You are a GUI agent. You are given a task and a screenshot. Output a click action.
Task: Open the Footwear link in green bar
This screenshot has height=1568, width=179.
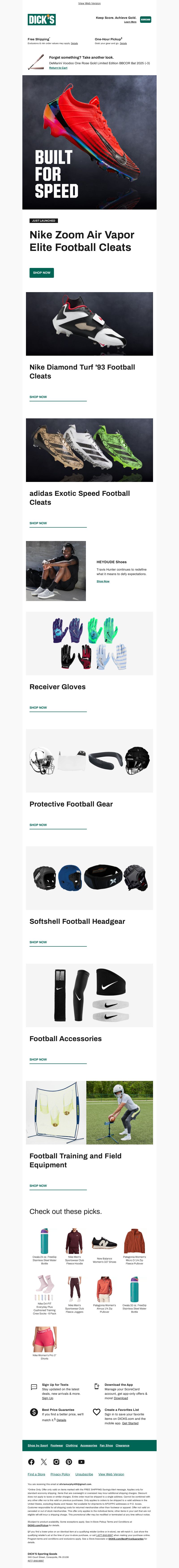point(57,1445)
